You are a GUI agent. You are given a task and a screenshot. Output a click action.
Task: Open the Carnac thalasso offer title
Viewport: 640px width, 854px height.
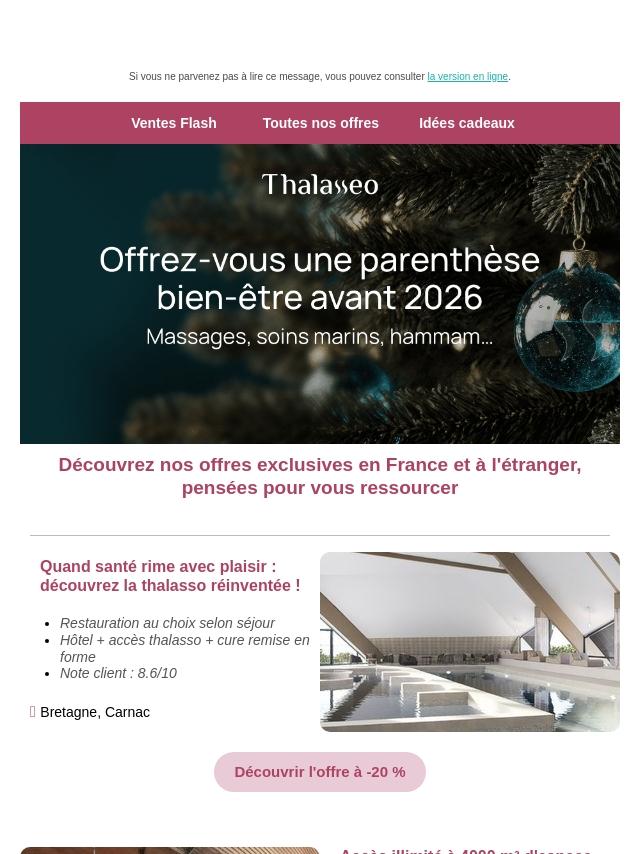tap(170, 576)
